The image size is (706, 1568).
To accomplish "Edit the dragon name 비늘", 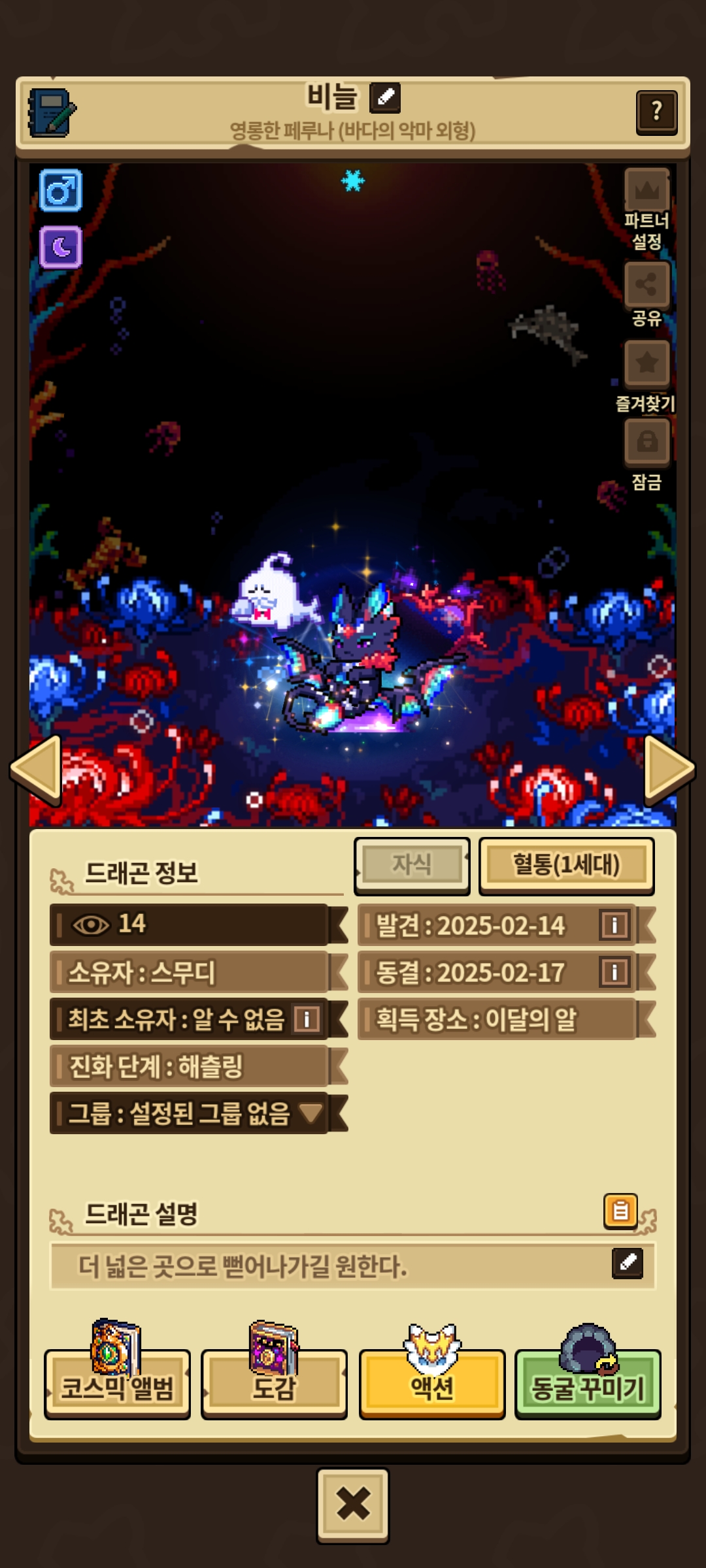I will 385,98.
